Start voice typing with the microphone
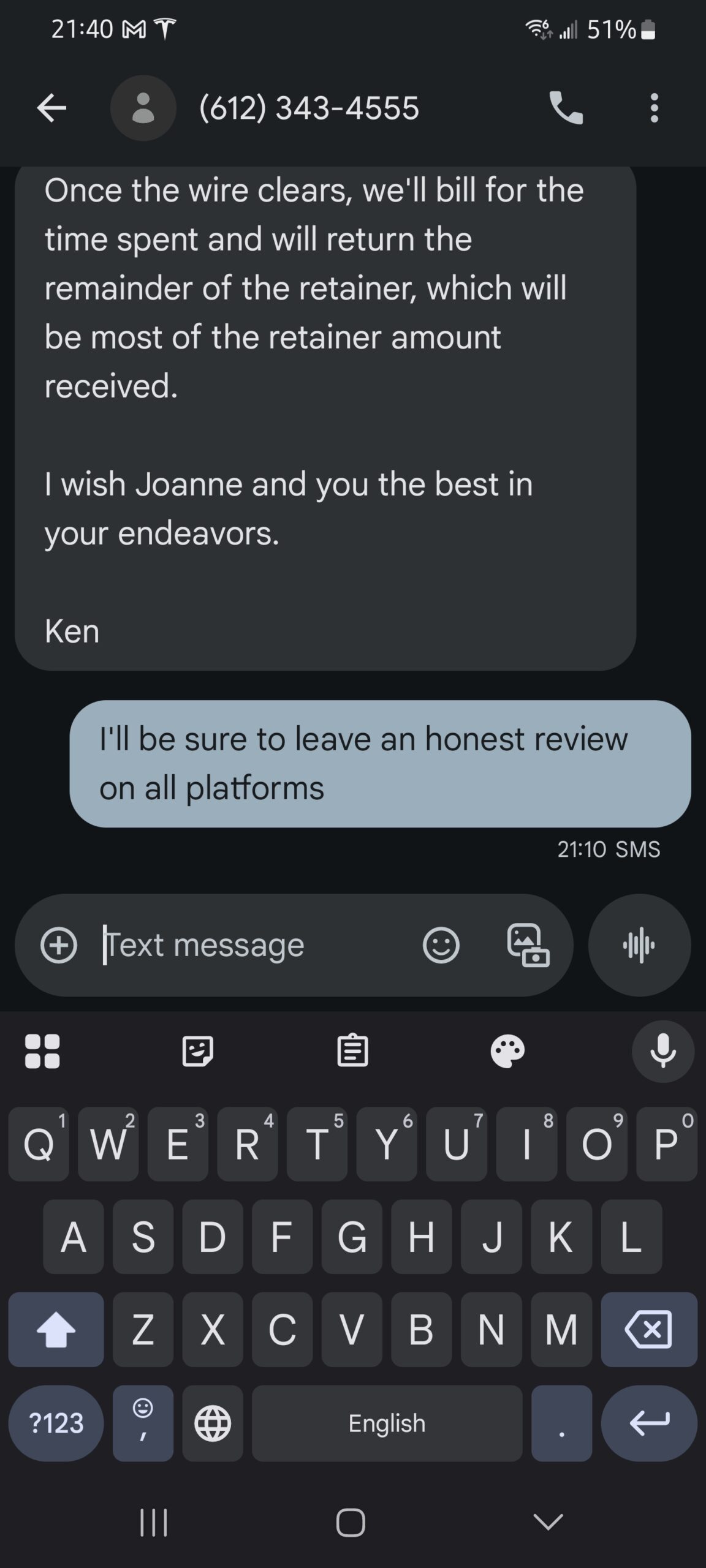The image size is (706, 1568). 663,1051
